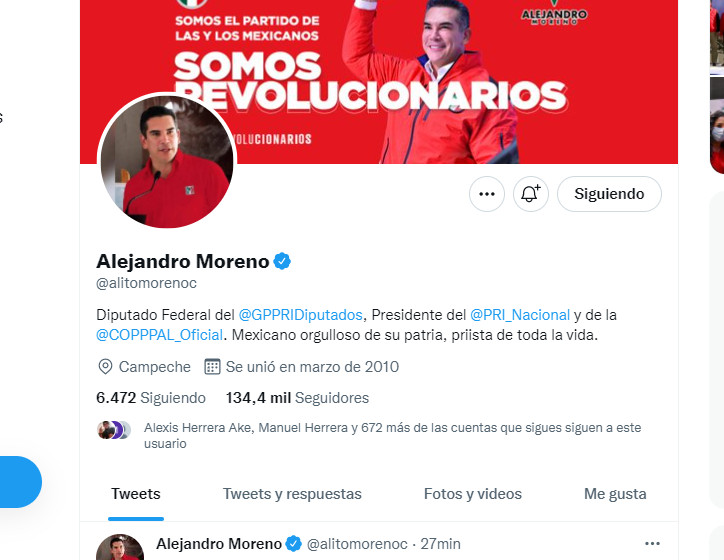This screenshot has height=560, width=724.
Task: Tap the Siguiendo button
Action: (609, 194)
